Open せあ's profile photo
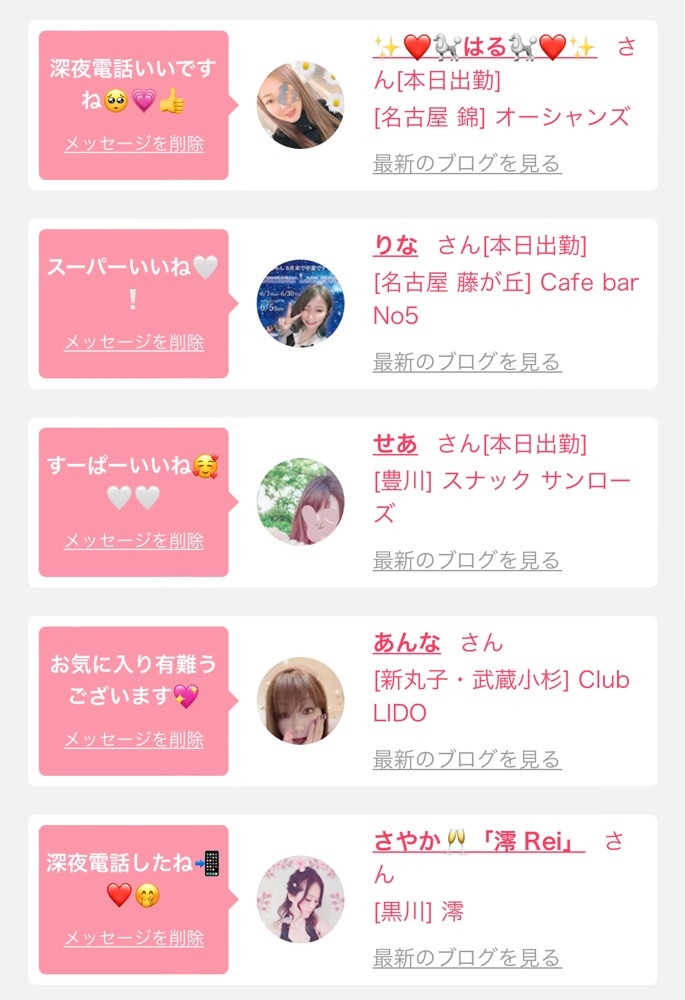This screenshot has height=1000, width=685. [300, 502]
